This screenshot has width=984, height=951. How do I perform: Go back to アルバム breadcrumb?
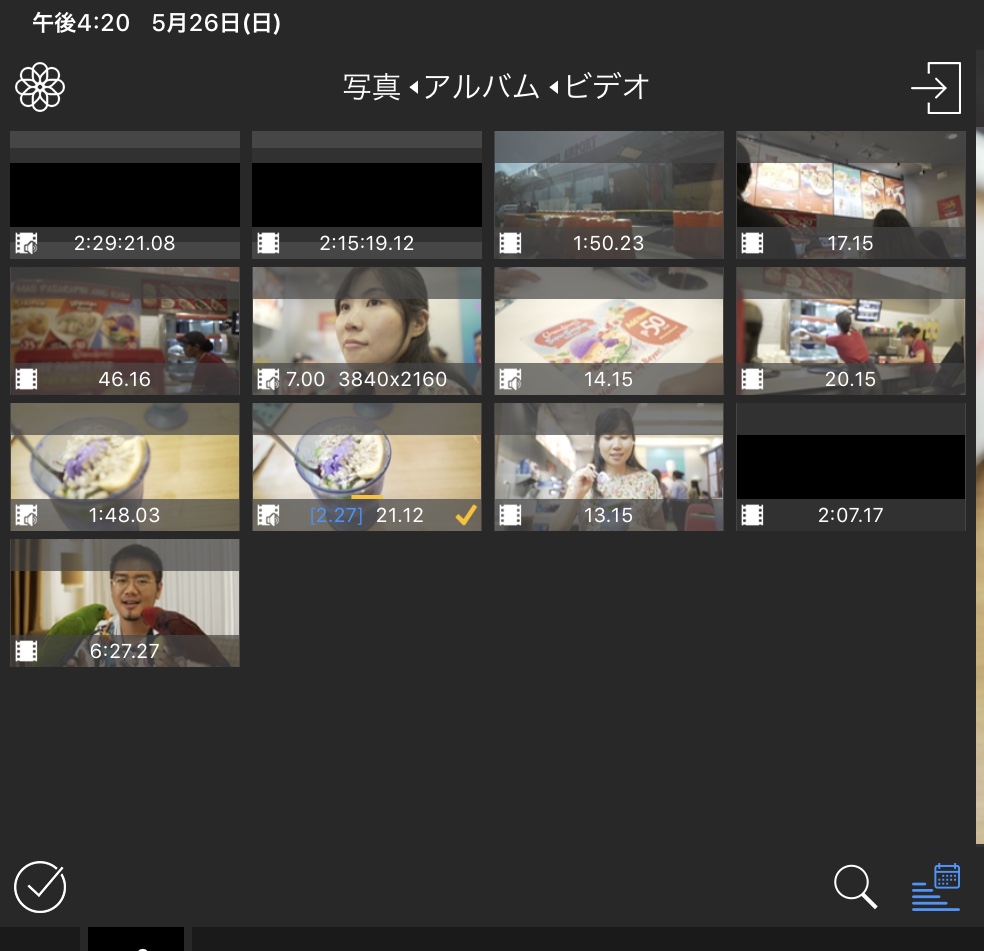[x=482, y=88]
